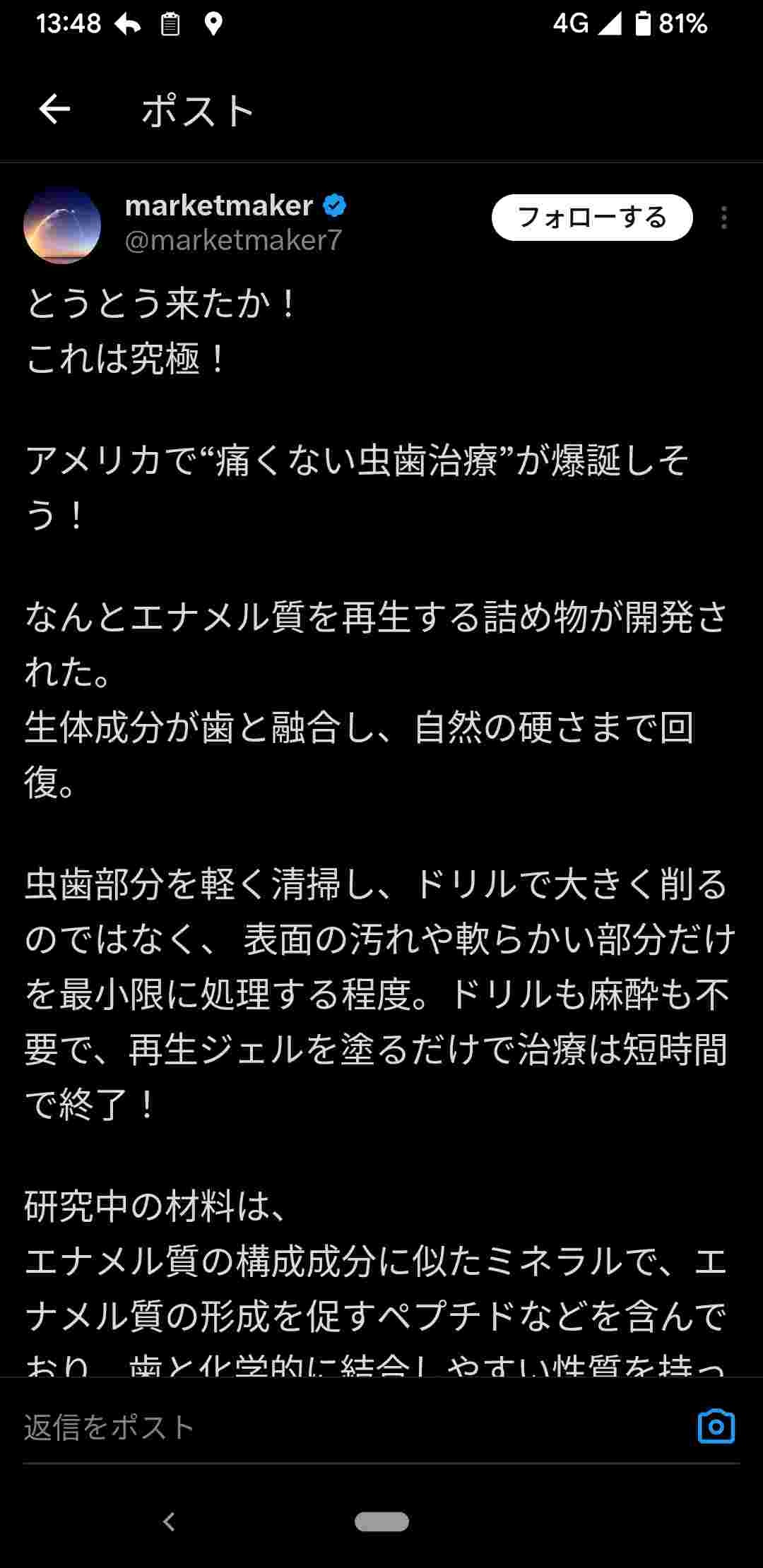Tap the system back arrow

(x=169, y=1521)
